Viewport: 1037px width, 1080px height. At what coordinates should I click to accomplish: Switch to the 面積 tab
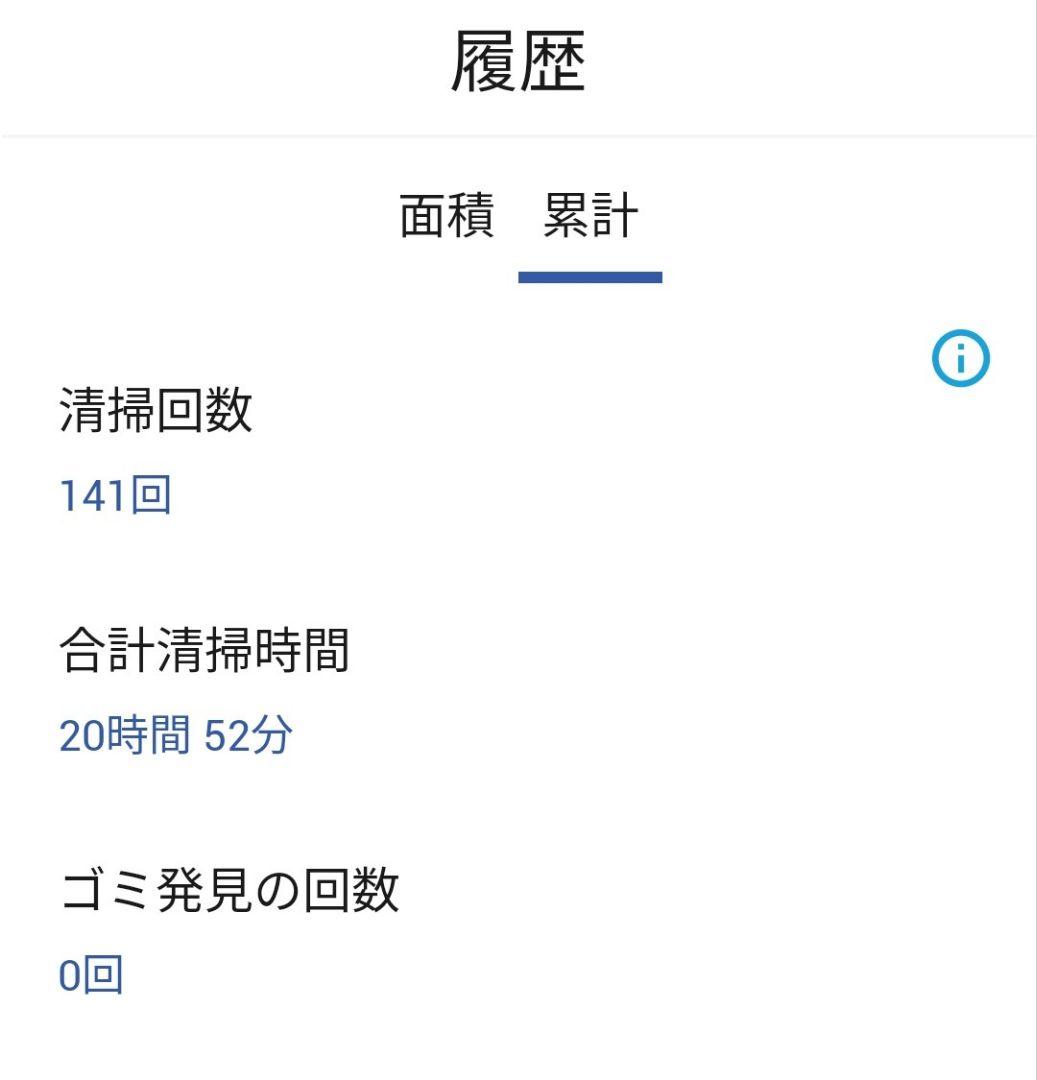[446, 217]
